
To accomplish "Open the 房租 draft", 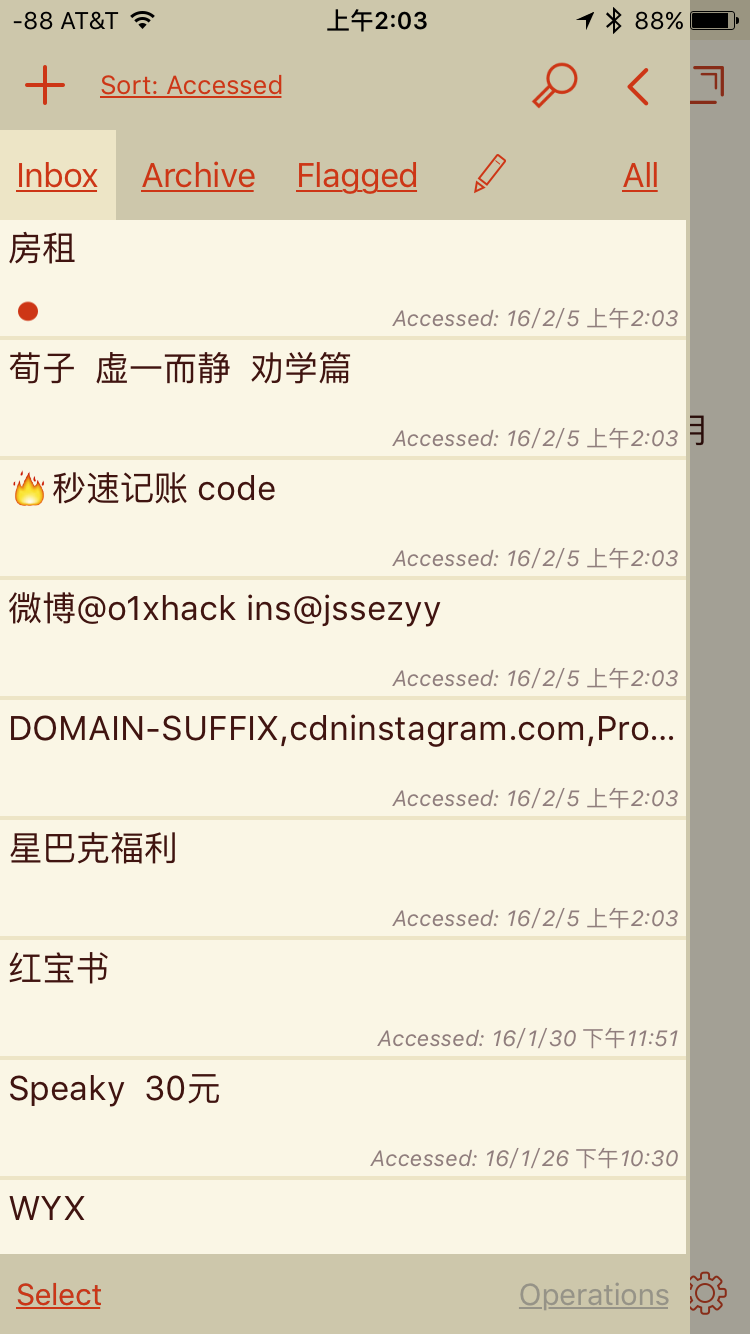I will coord(343,279).
